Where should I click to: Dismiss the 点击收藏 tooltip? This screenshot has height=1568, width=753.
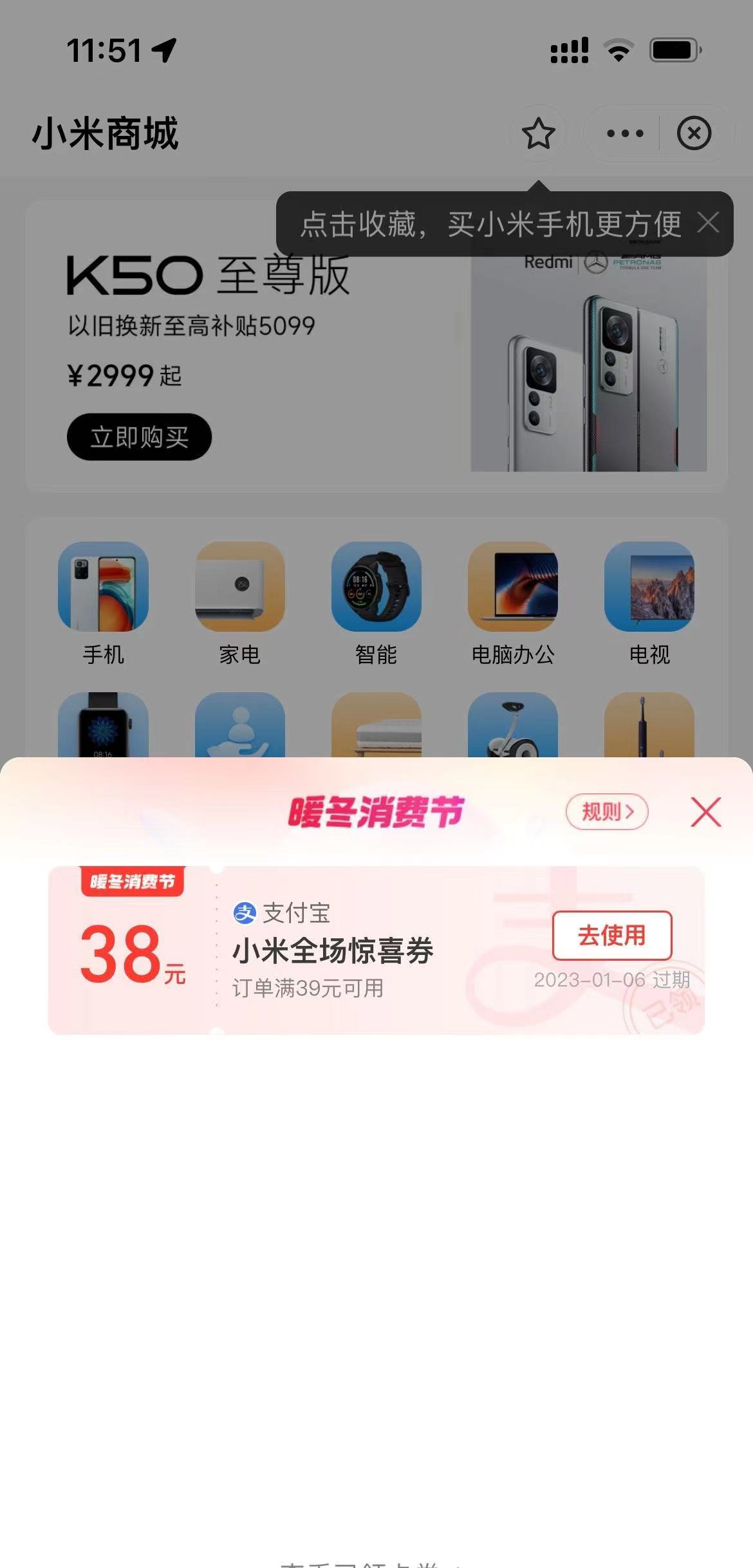(x=708, y=223)
